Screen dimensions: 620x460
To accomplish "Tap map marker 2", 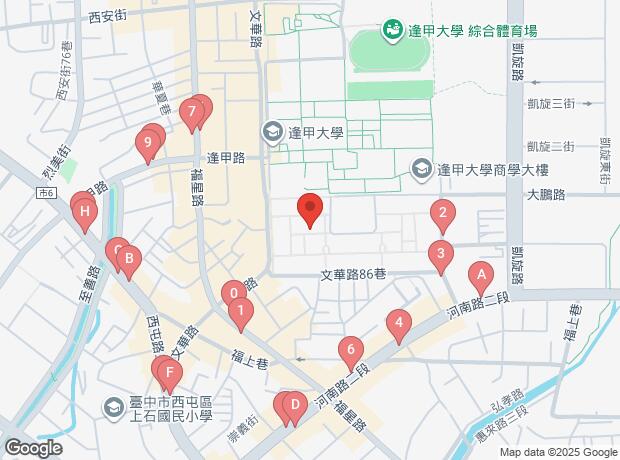I will (443, 213).
